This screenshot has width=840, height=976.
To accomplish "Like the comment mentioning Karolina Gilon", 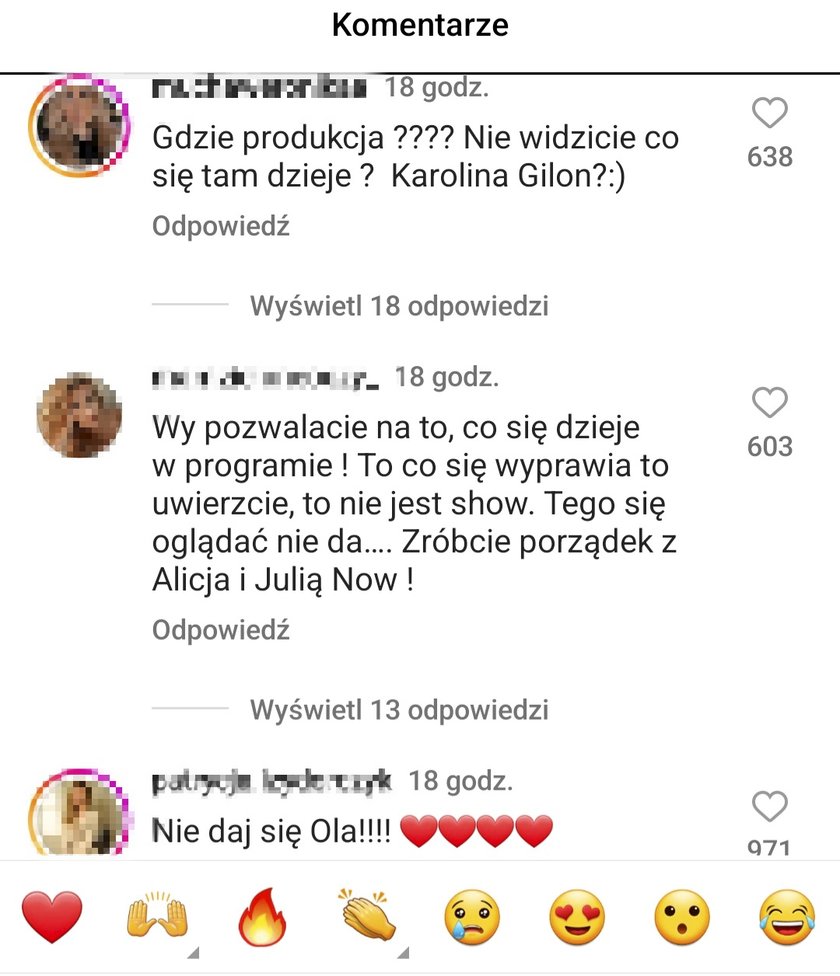I will (x=769, y=114).
